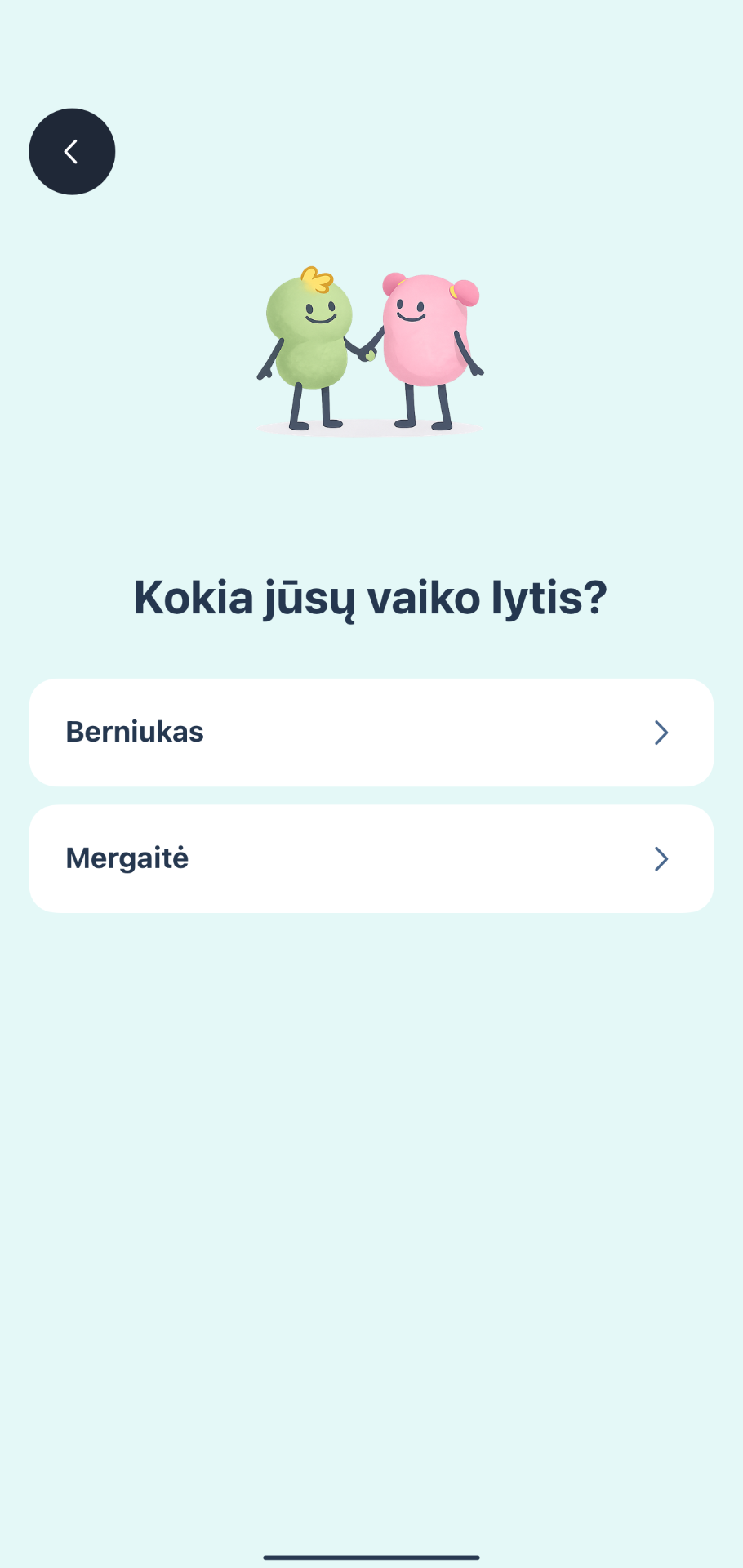Image resolution: width=743 pixels, height=1568 pixels.
Task: Expand the Berniukas option via its chevron
Action: 661,733
